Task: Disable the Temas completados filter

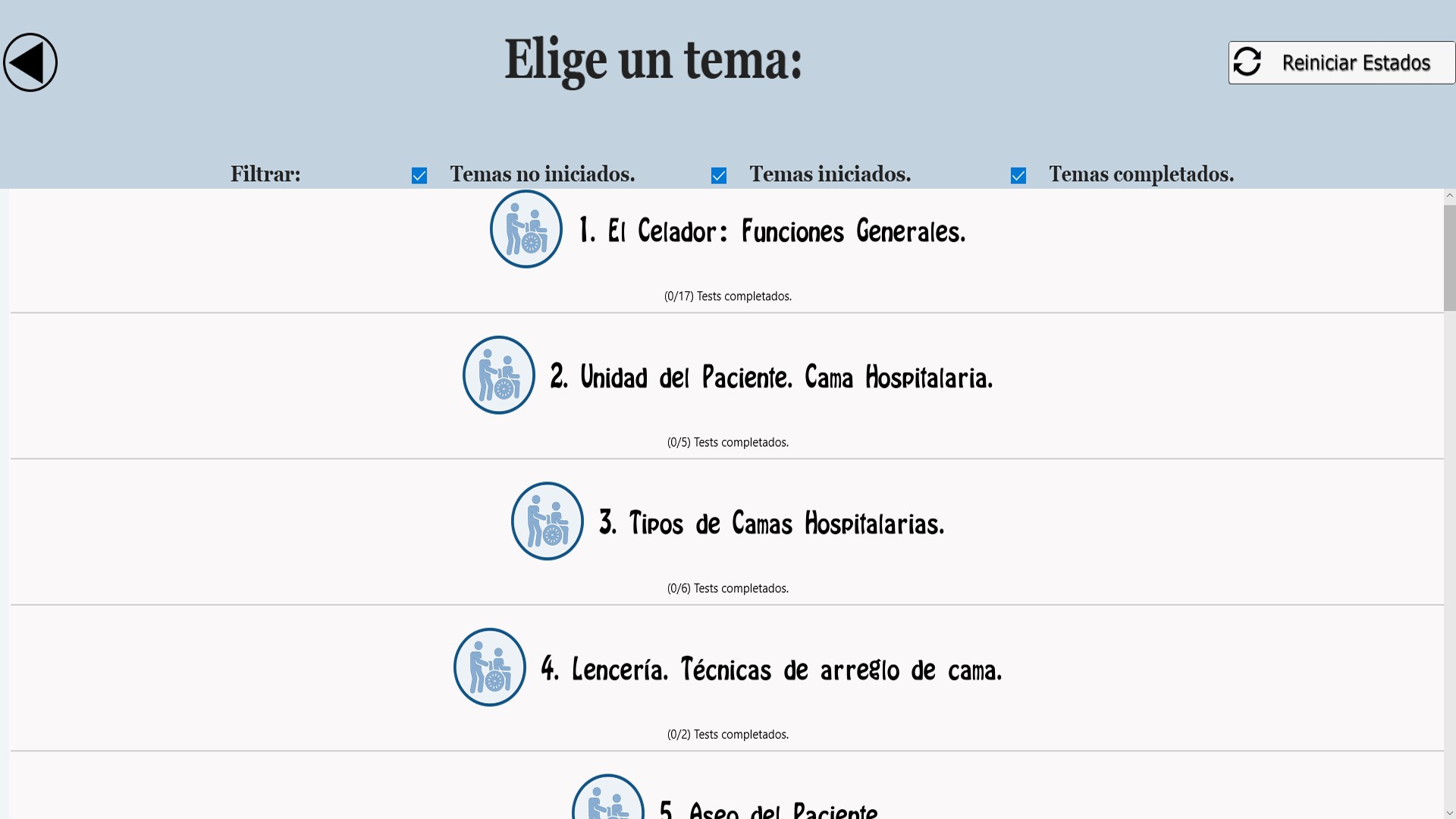Action: [x=1018, y=176]
